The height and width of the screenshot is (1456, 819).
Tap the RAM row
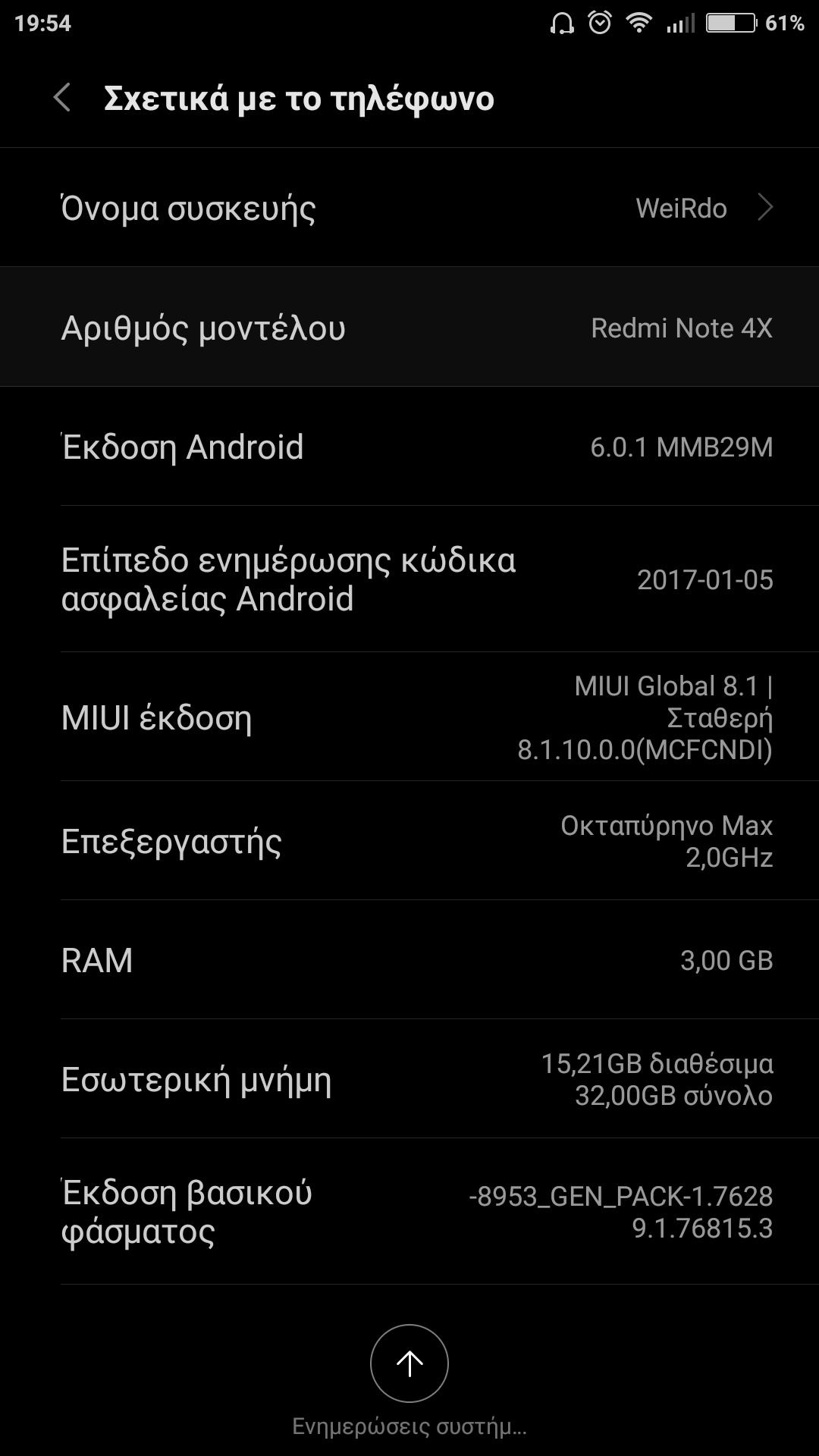pyautogui.click(x=409, y=960)
